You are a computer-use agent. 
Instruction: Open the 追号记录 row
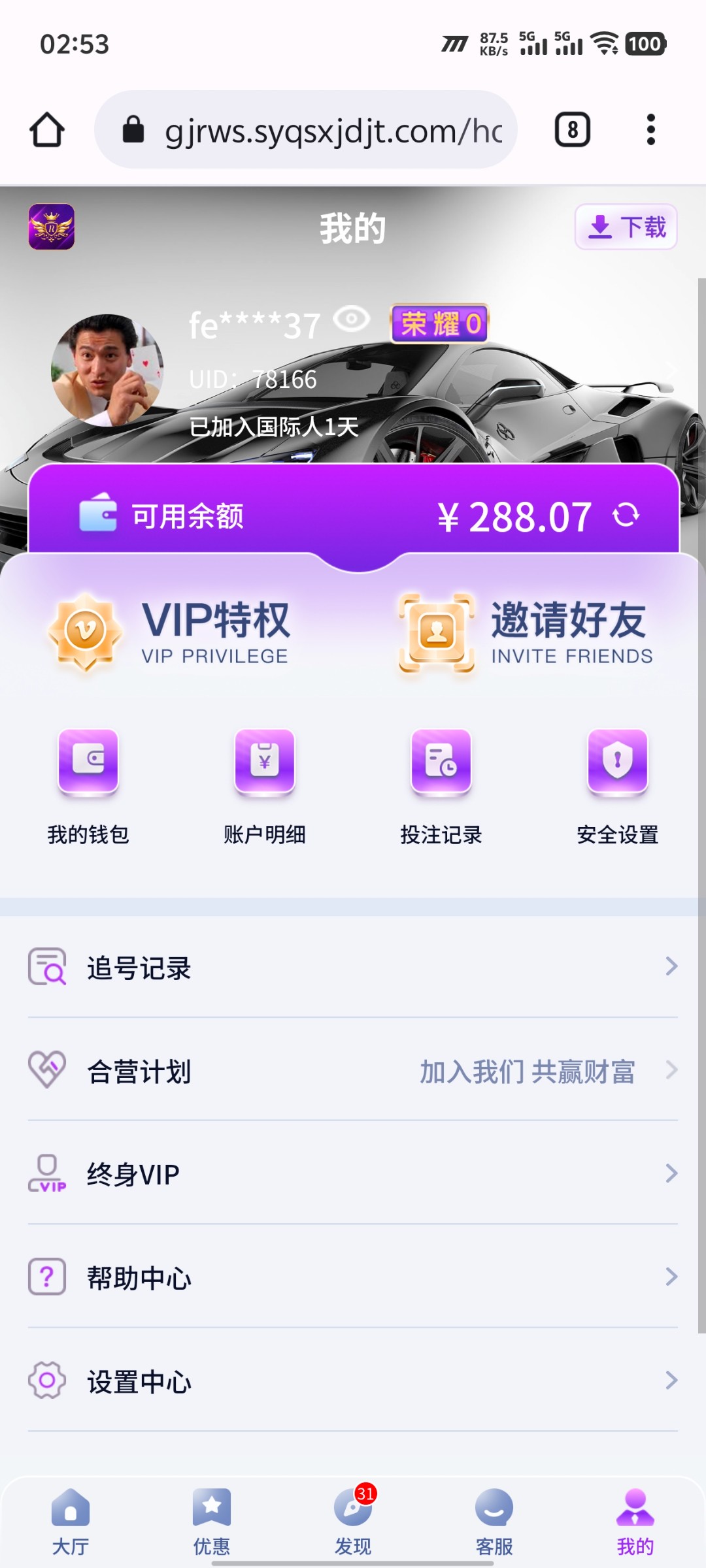pyautogui.click(x=353, y=967)
